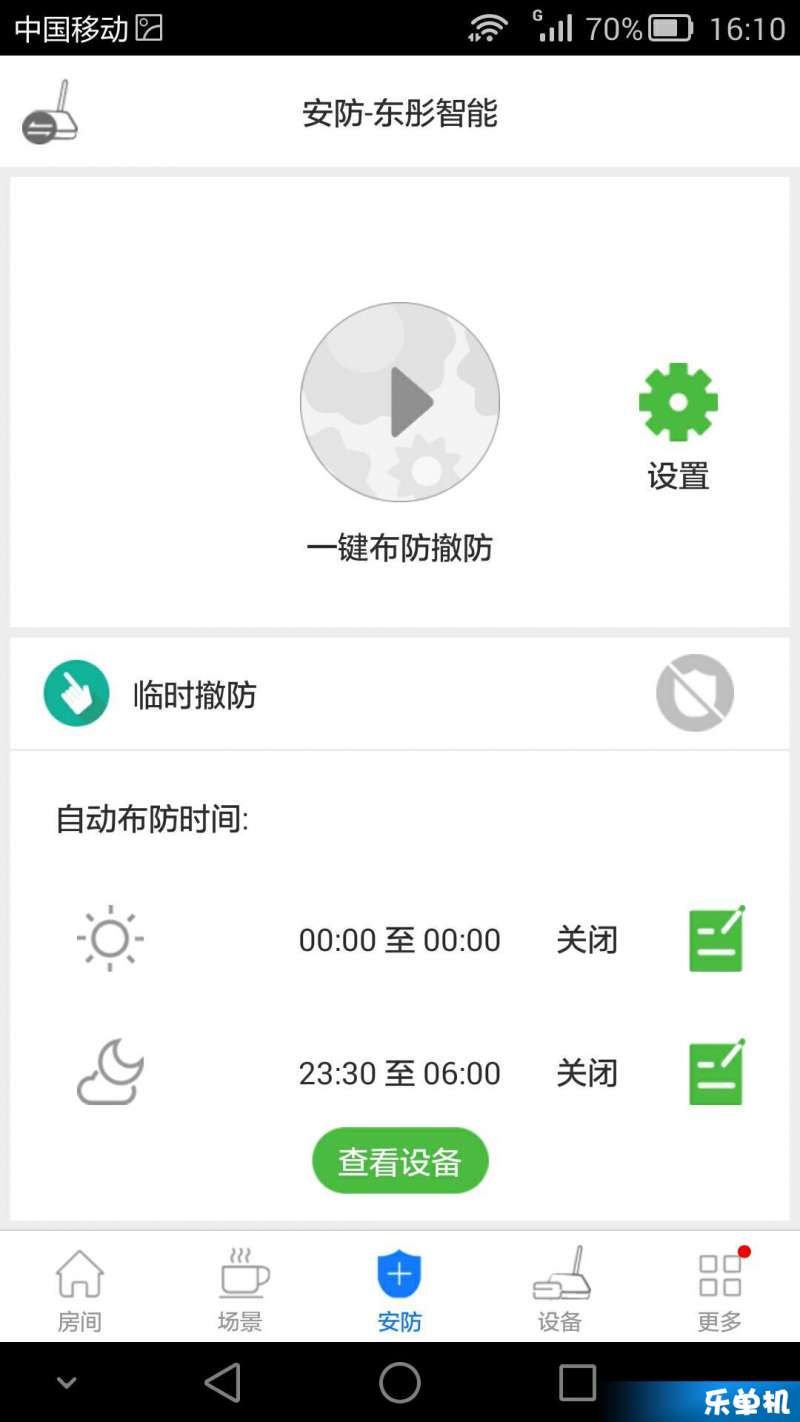800x1422 pixels.
Task: Toggle the 临时撤防 shield icon
Action: coord(695,693)
